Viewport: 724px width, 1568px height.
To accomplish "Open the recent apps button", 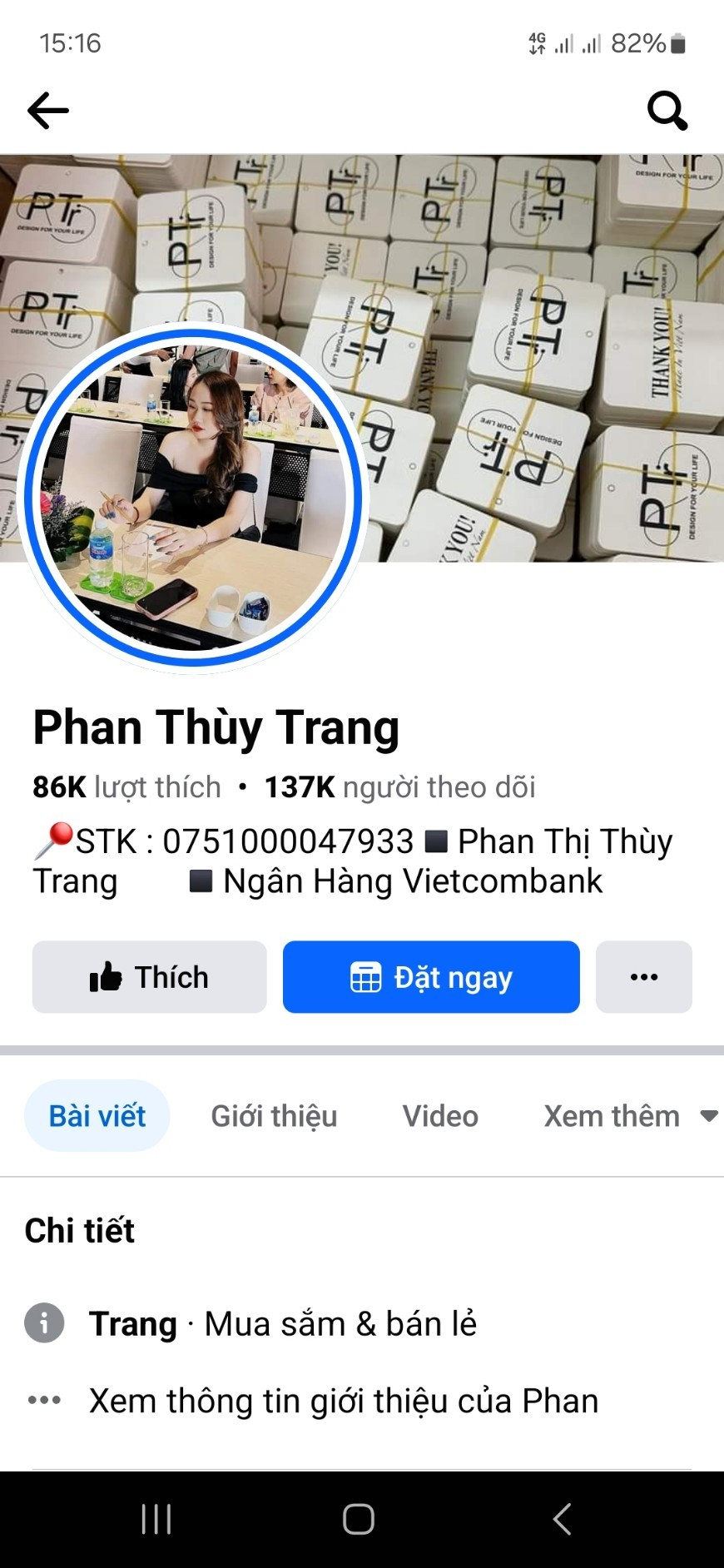I will click(156, 1519).
